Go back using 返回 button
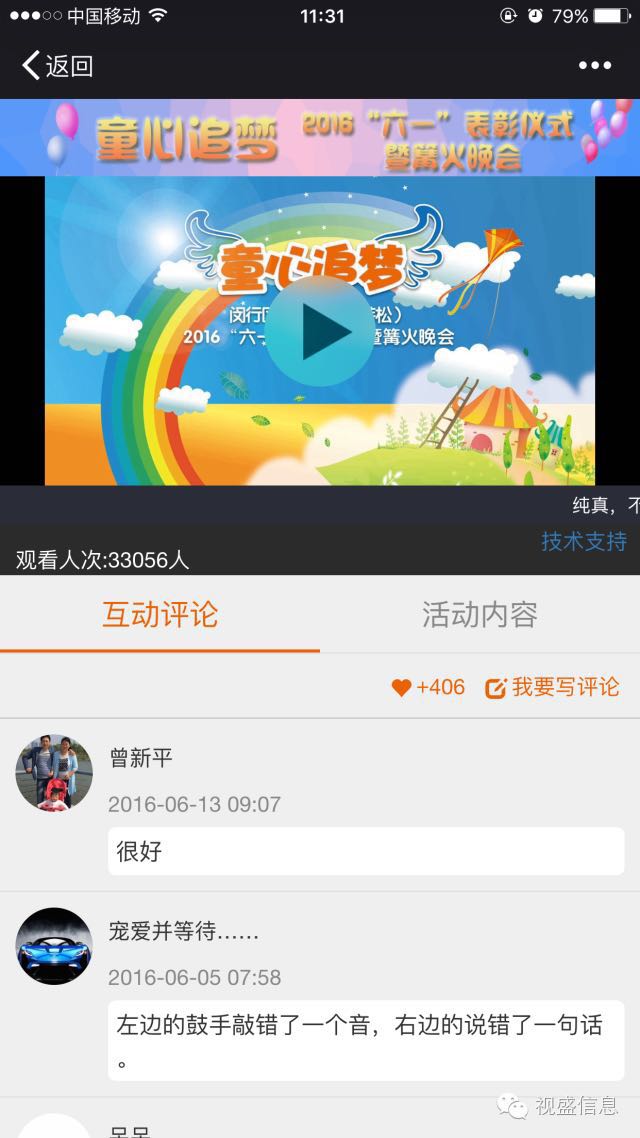Image resolution: width=640 pixels, height=1138 pixels. [58, 66]
